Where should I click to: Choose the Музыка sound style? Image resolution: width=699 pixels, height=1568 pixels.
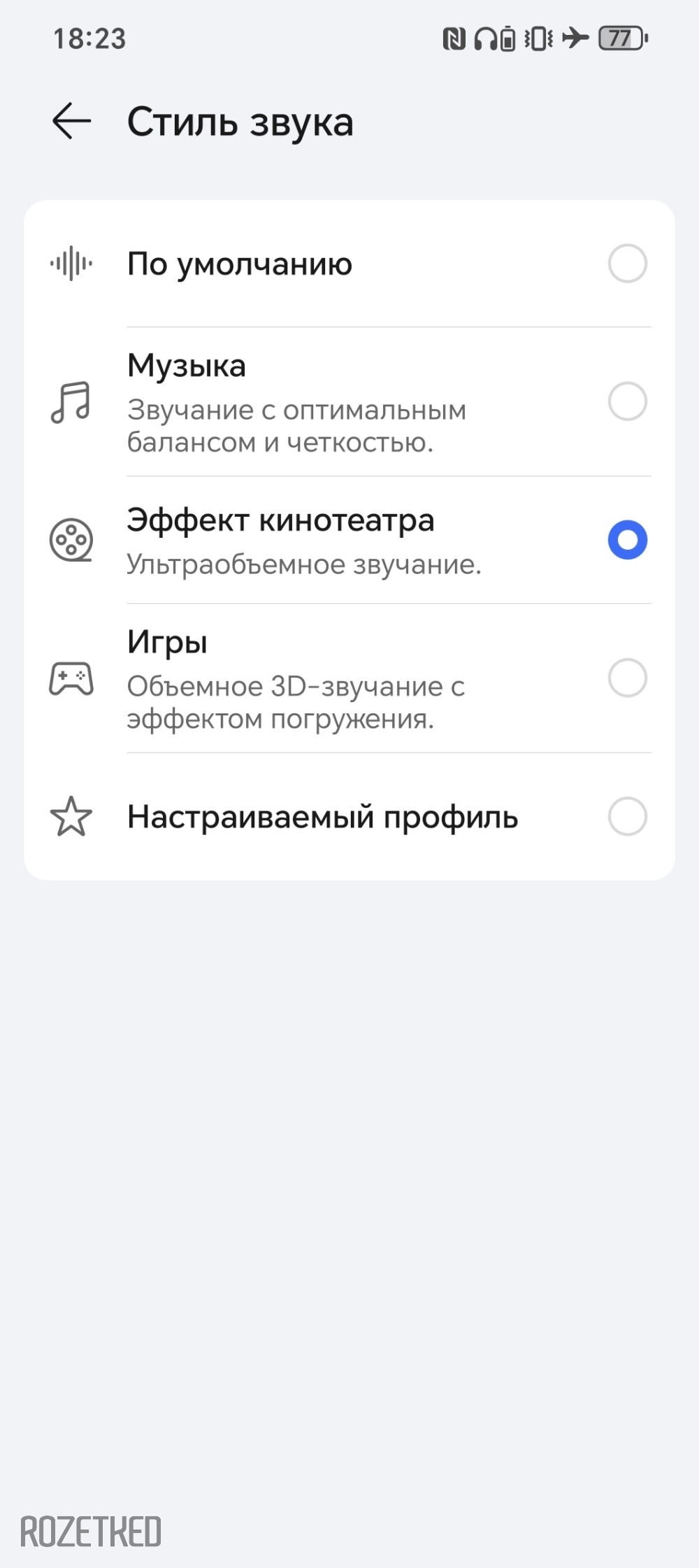pos(627,401)
